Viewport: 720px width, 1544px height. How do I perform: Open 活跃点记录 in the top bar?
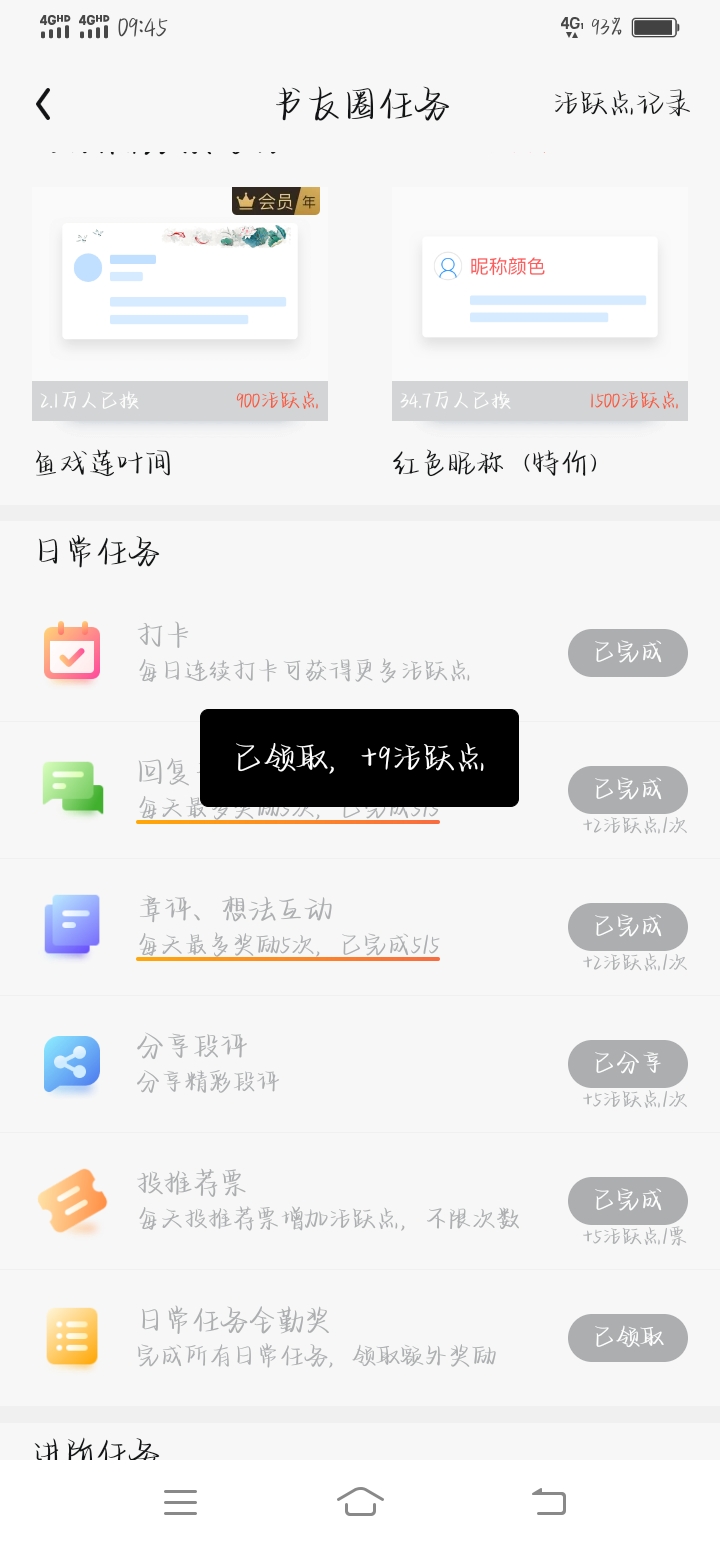pyautogui.click(x=622, y=104)
